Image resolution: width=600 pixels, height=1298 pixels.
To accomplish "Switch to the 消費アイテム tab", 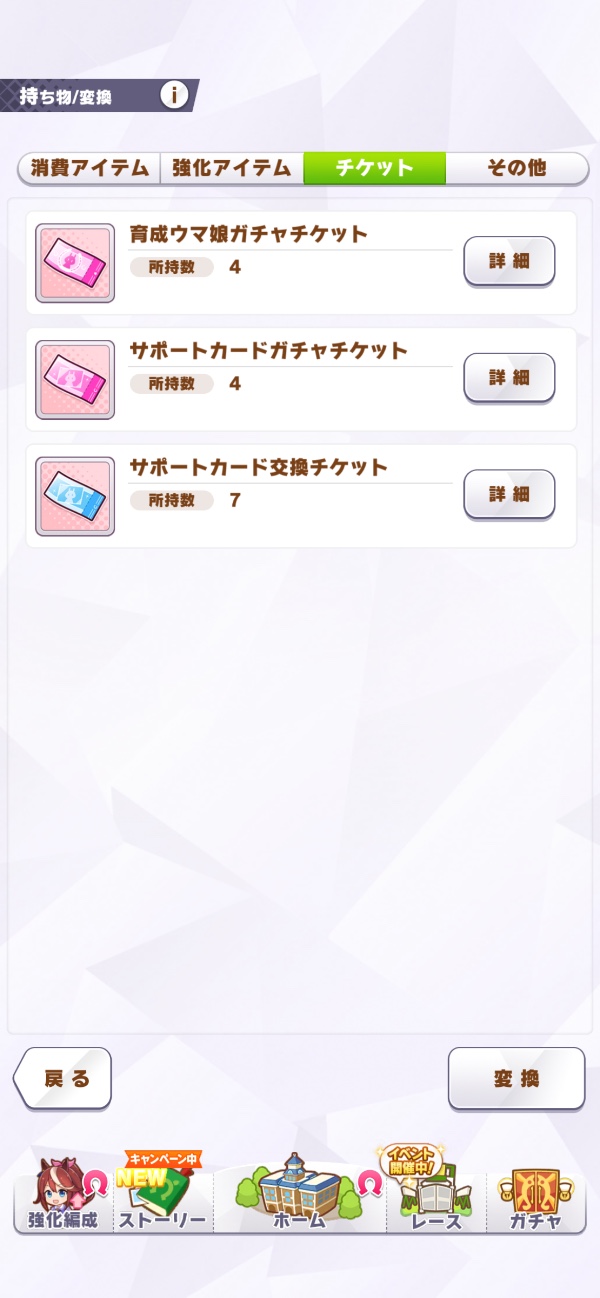I will (89, 168).
